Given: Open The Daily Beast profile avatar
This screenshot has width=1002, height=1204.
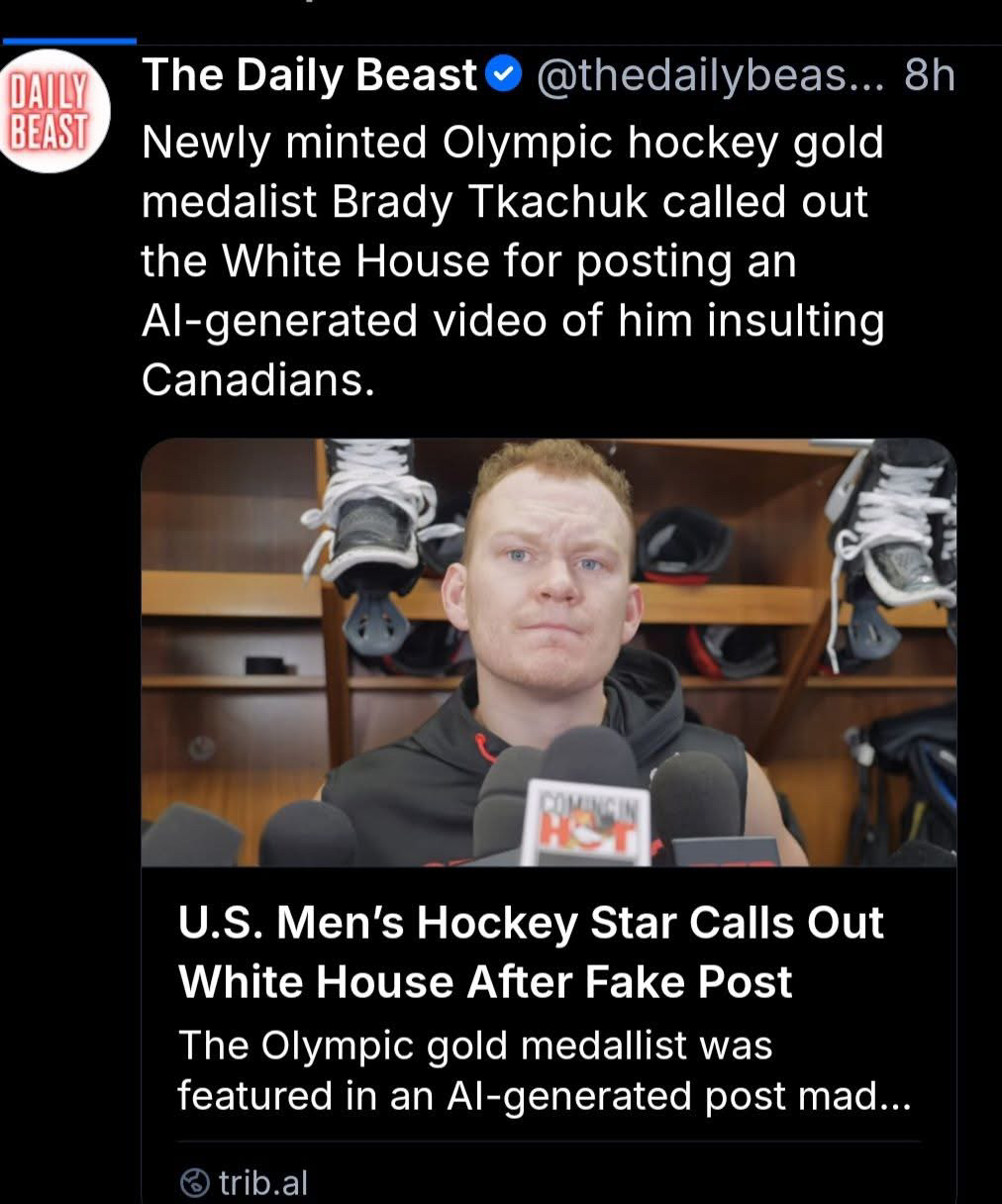Looking at the screenshot, I should click(x=49, y=113).
